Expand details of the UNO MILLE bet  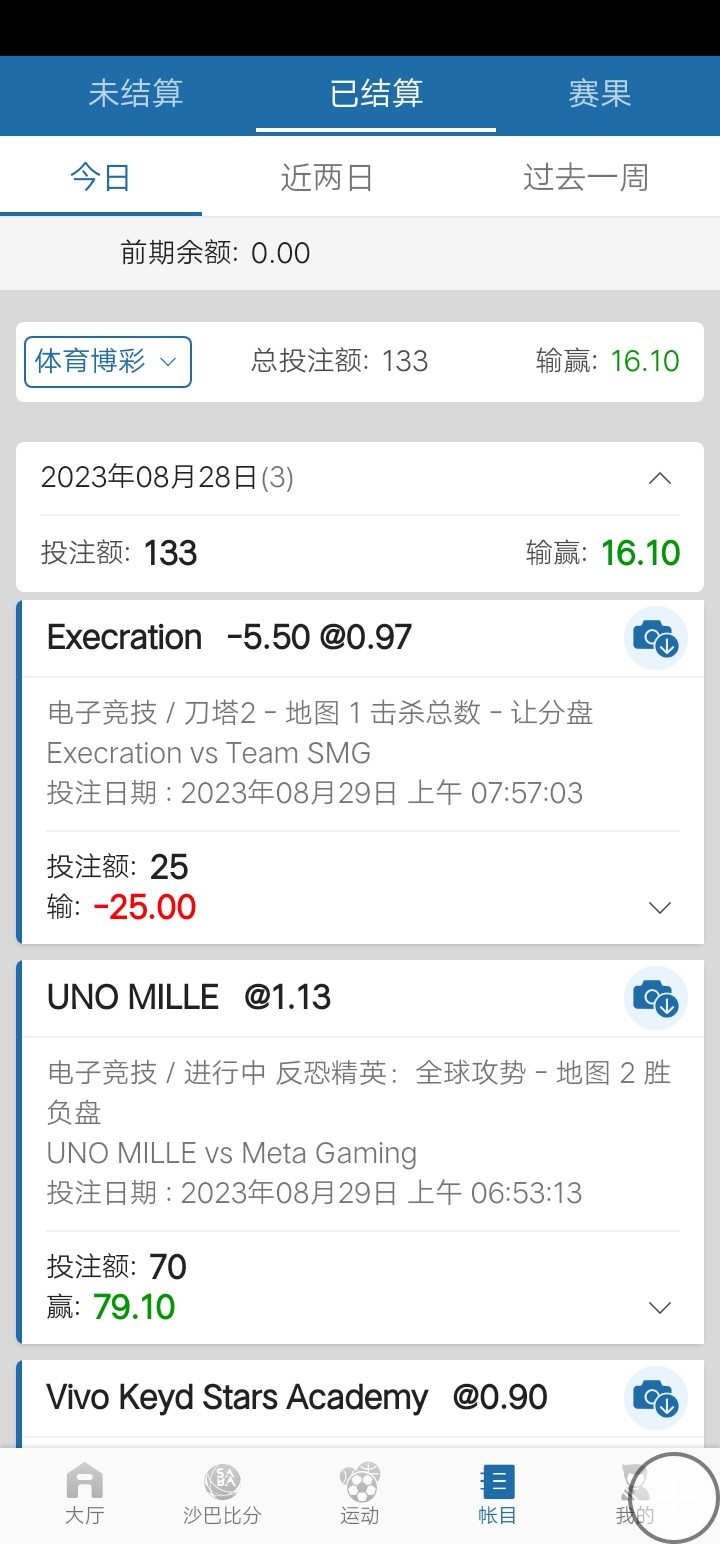pos(659,1307)
